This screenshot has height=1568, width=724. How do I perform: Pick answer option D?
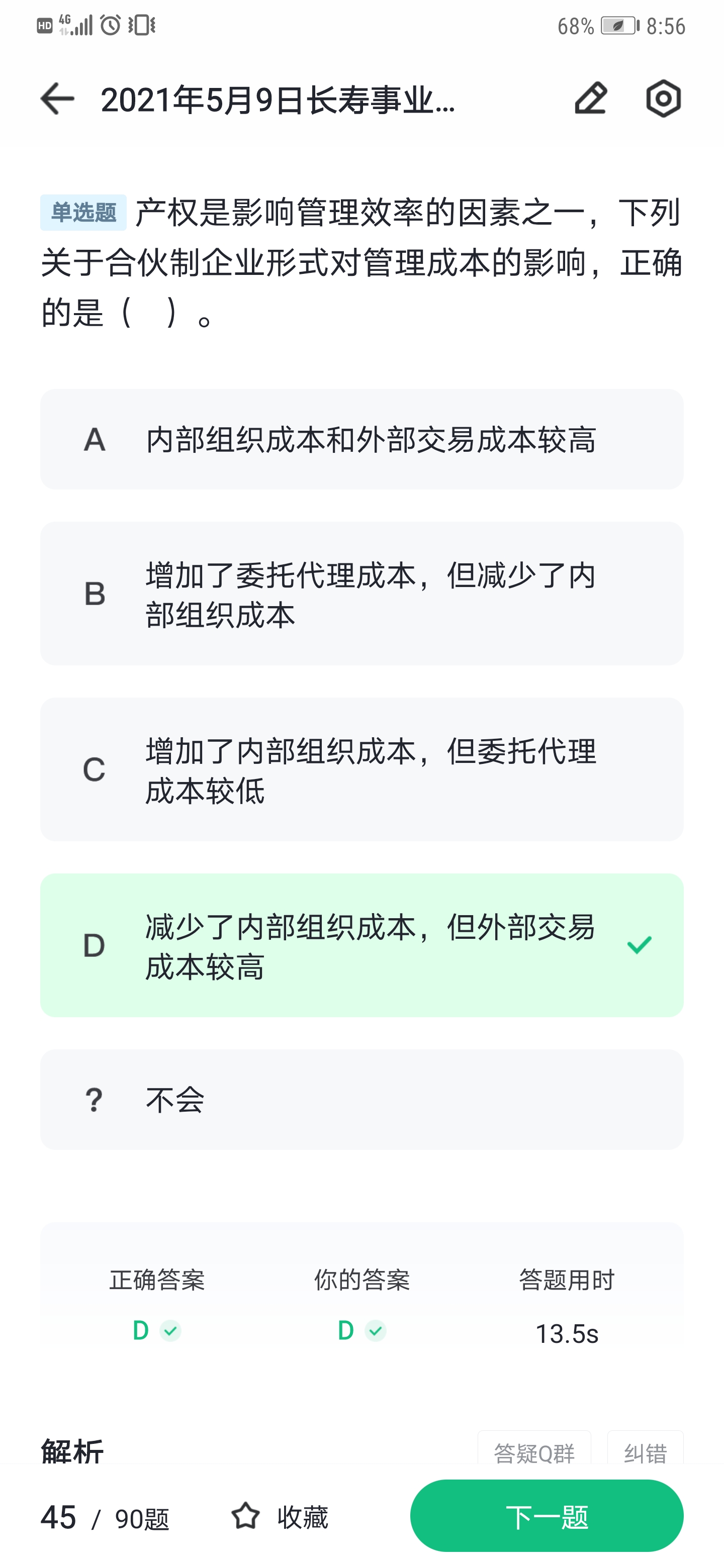click(x=361, y=945)
